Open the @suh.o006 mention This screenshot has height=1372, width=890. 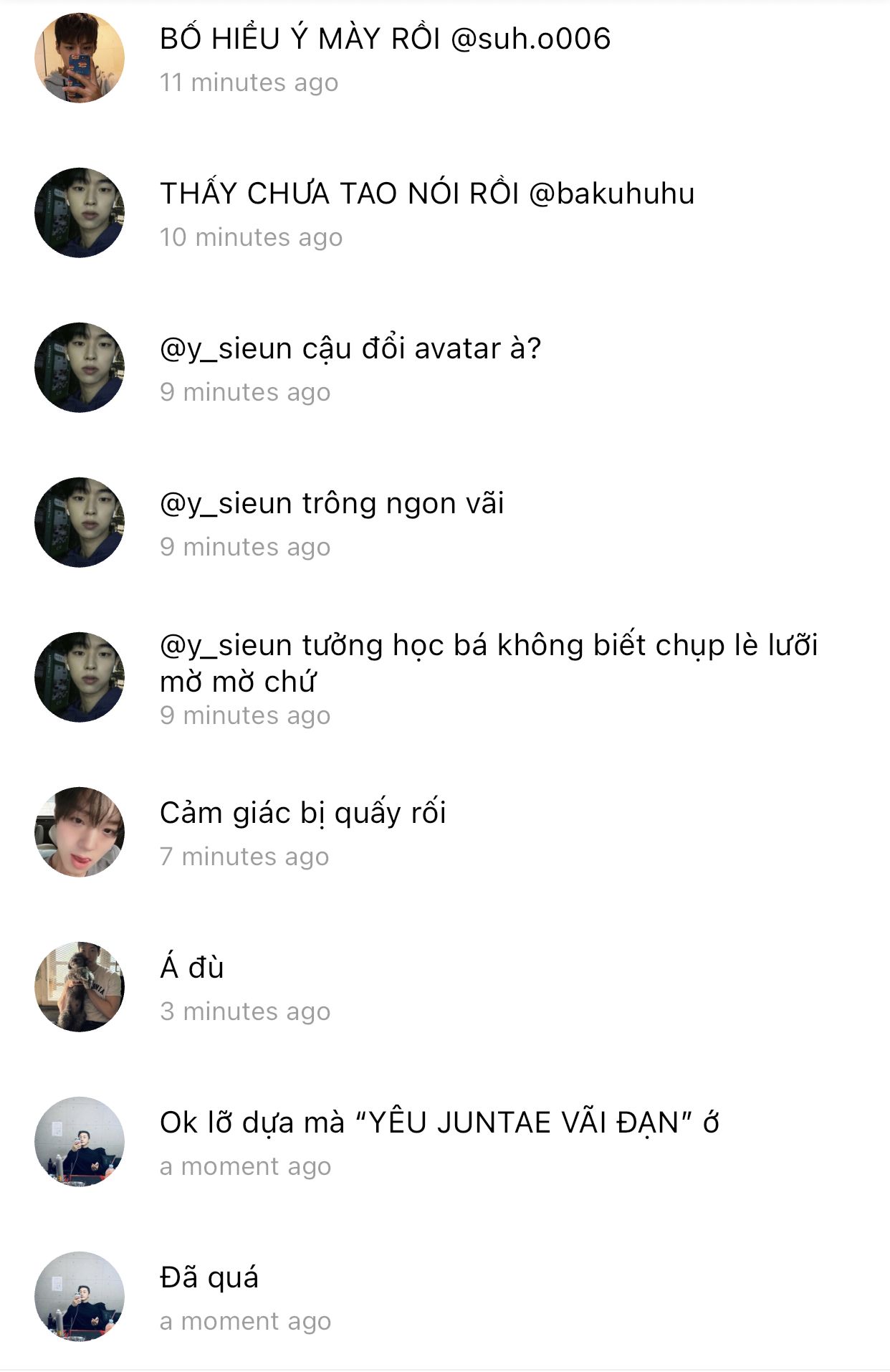[530, 39]
